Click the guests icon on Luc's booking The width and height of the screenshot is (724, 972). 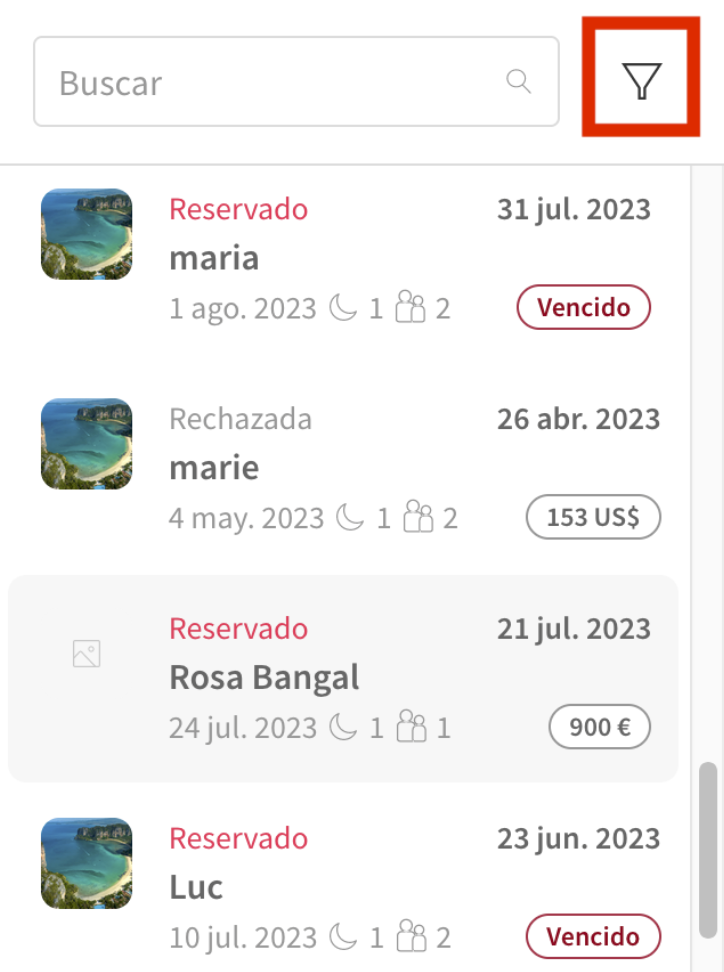[413, 937]
